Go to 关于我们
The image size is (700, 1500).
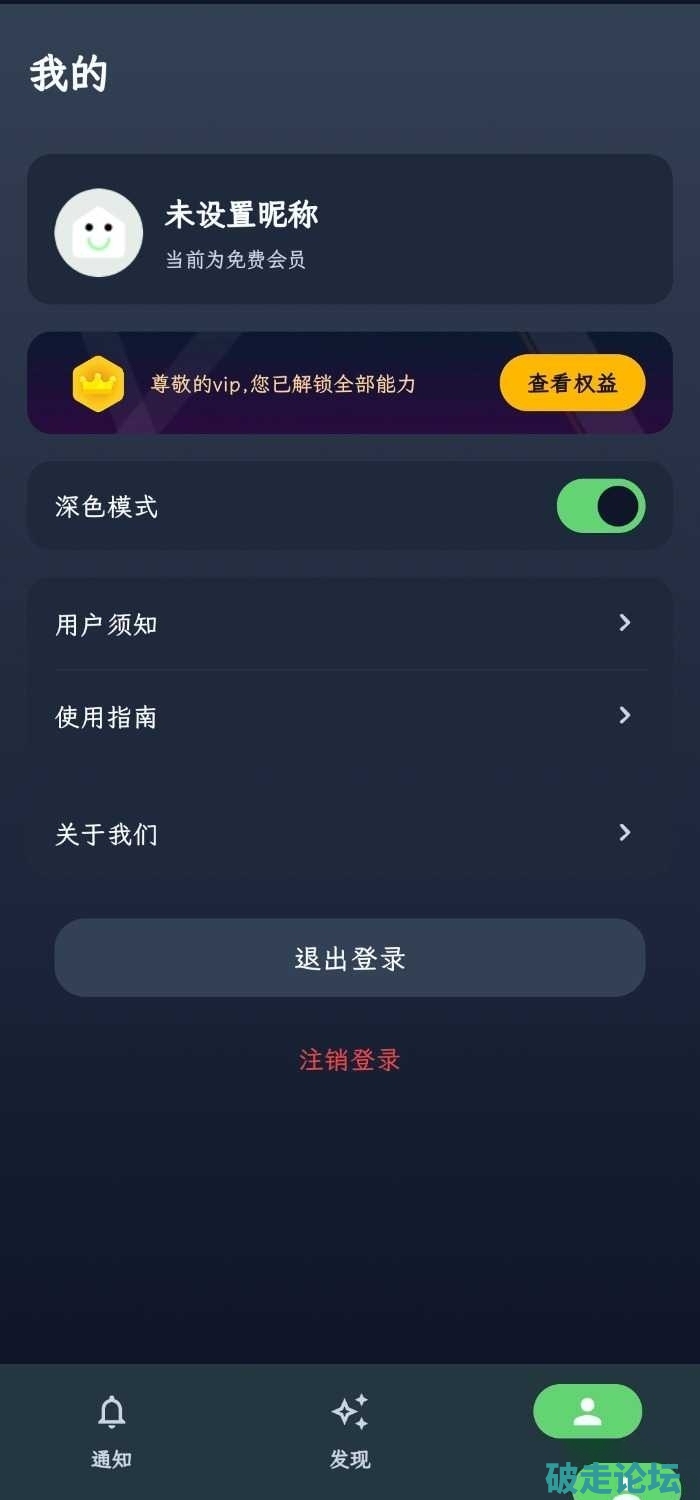coord(349,833)
